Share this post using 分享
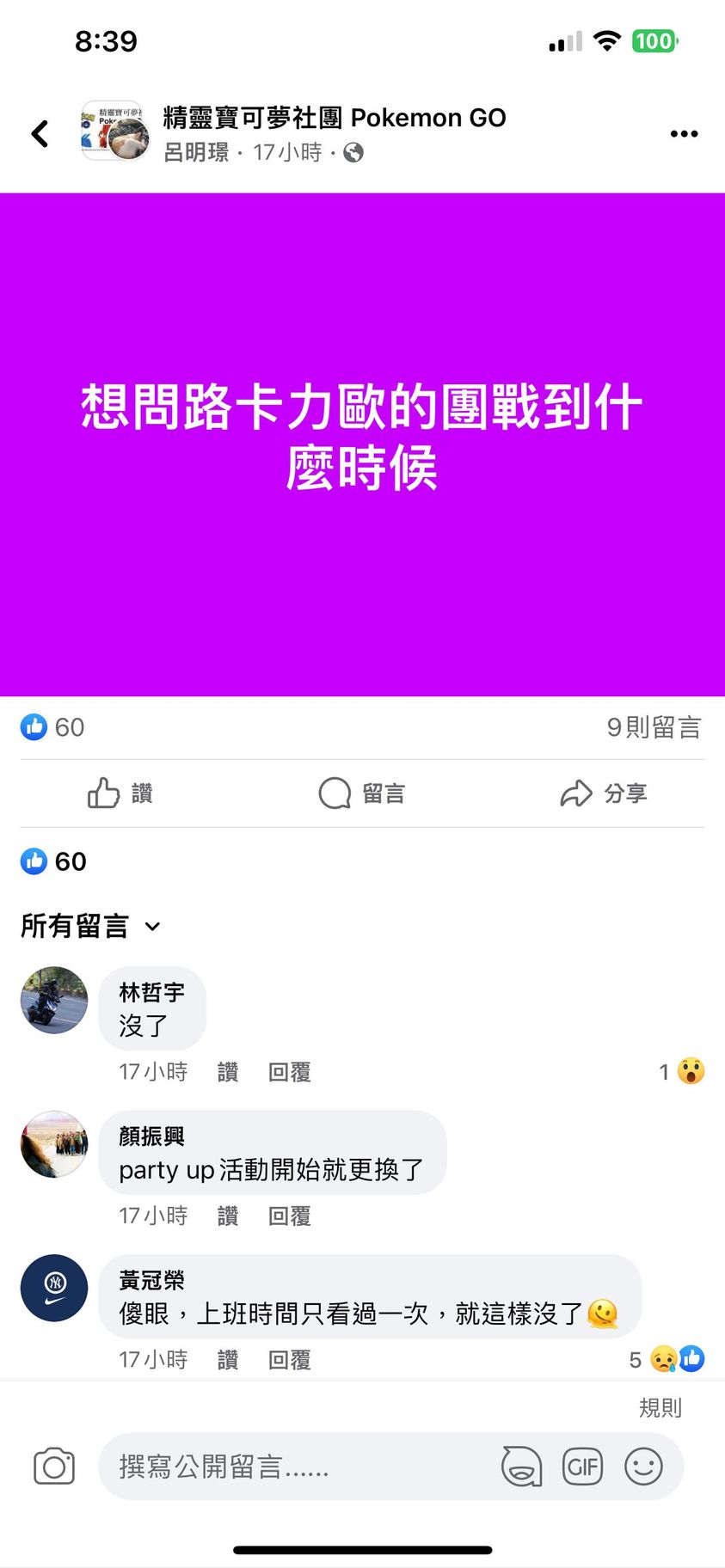This screenshot has width=725, height=1568. (603, 793)
